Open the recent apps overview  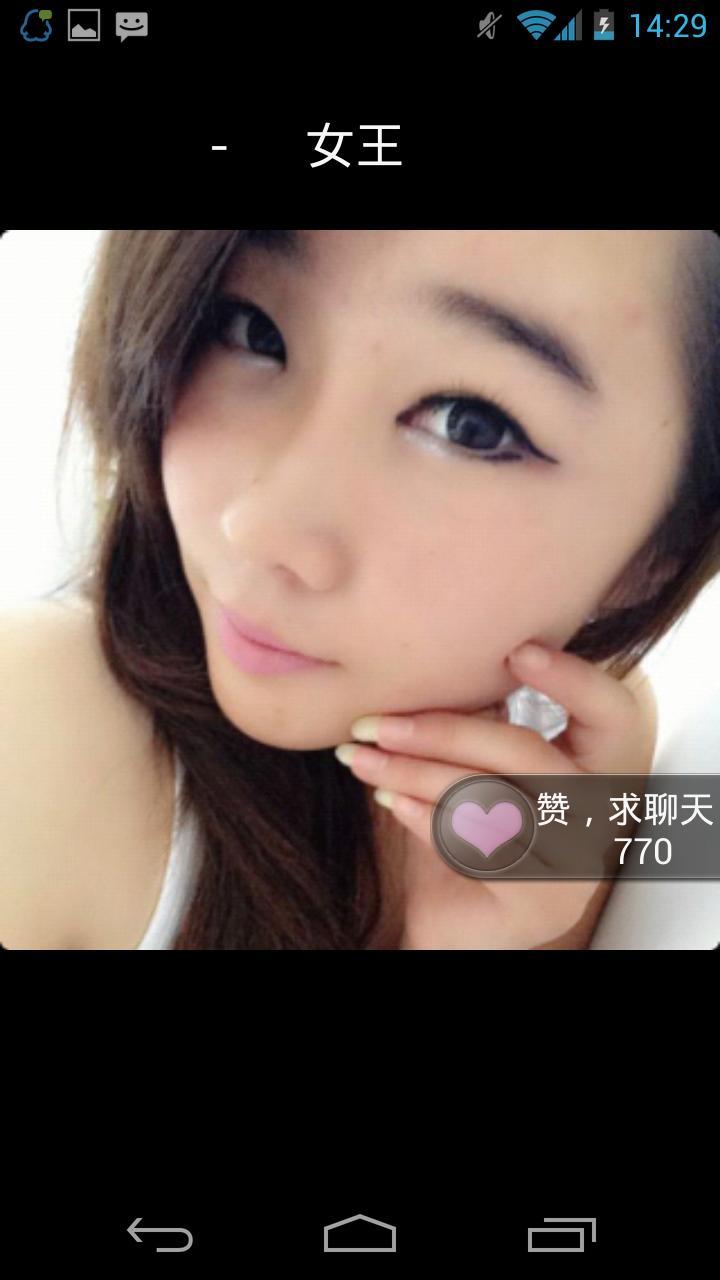tap(561, 1235)
